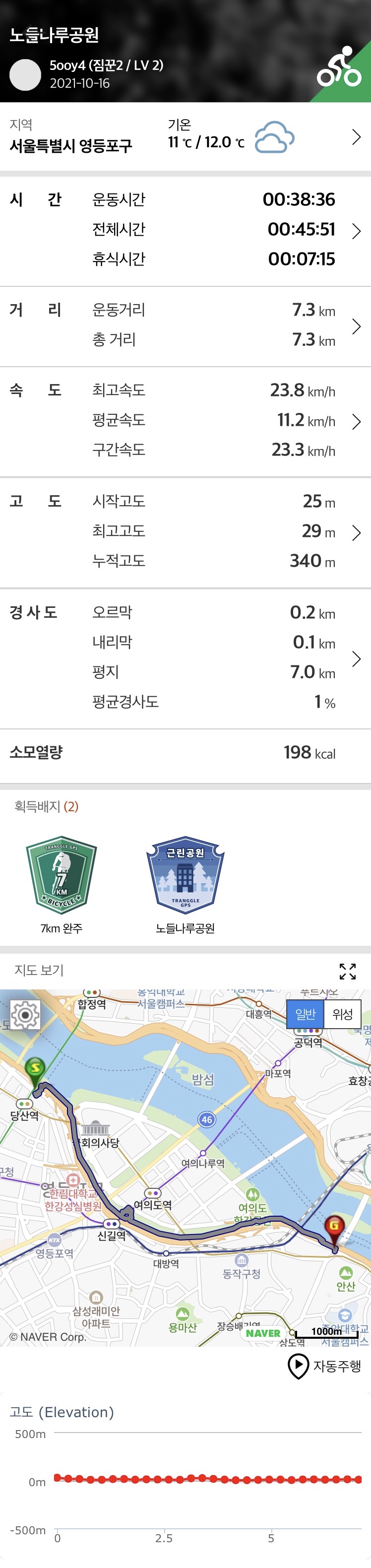This screenshot has width=371, height=1568.
Task: Show the 경사도 slope details
Action: (x=356, y=658)
